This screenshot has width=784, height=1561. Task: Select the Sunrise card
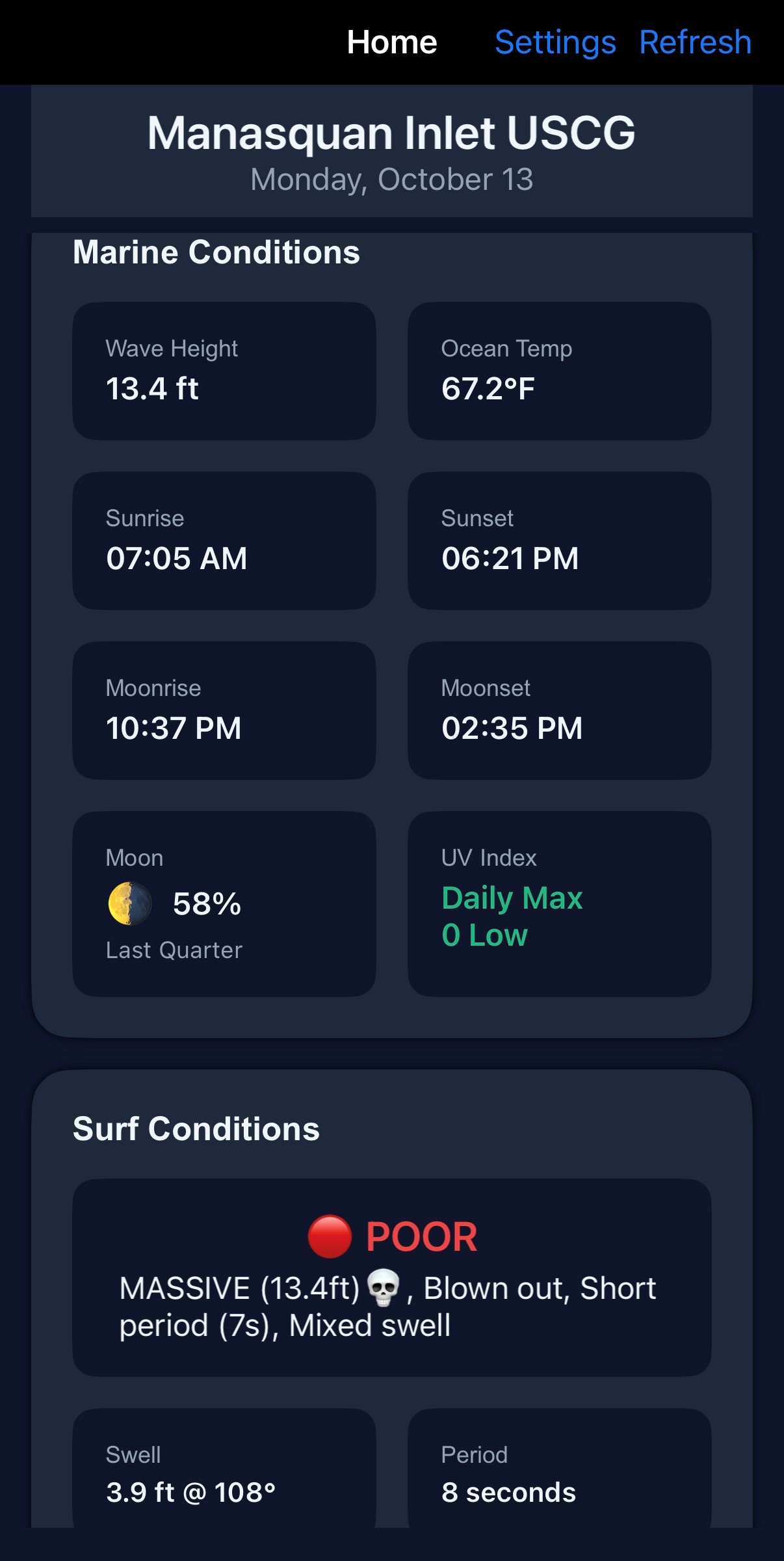(x=224, y=541)
